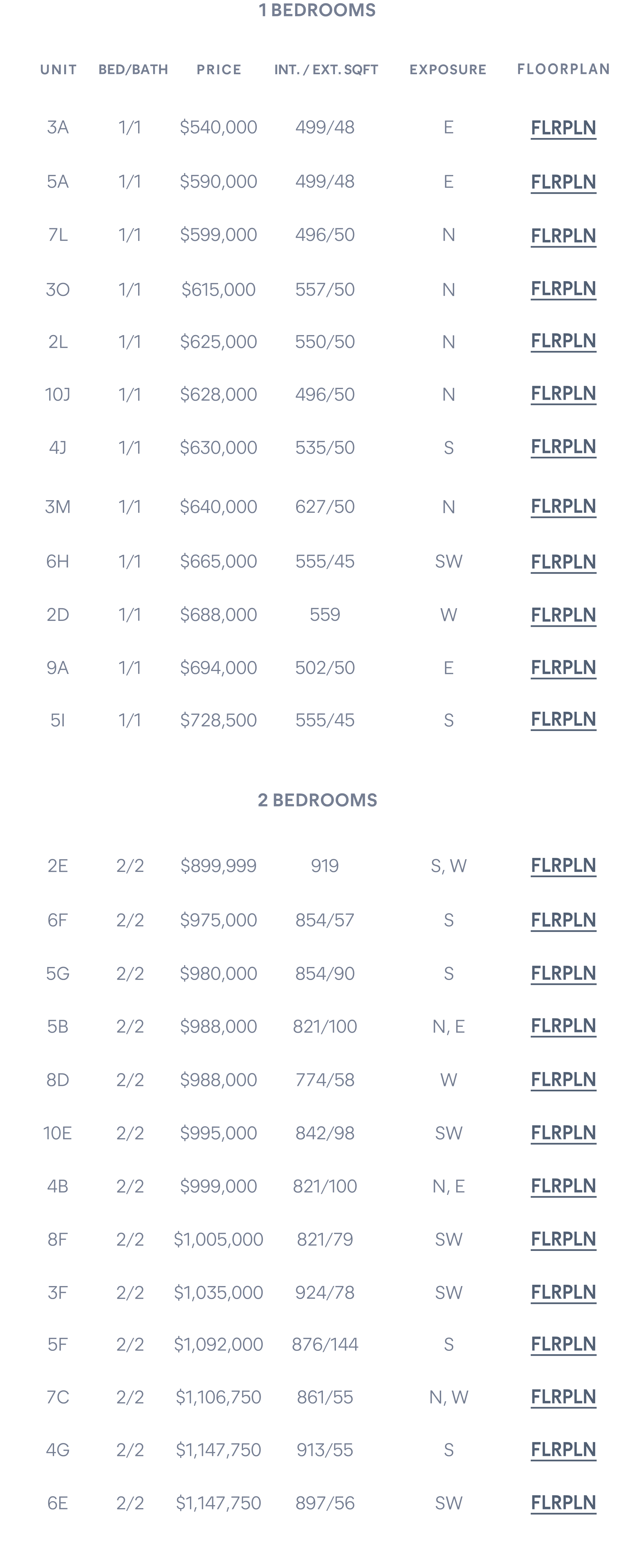This screenshot has height=1568, width=635.
Task: Open the FLRPLN link for unit 5G
Action: pyautogui.click(x=563, y=973)
